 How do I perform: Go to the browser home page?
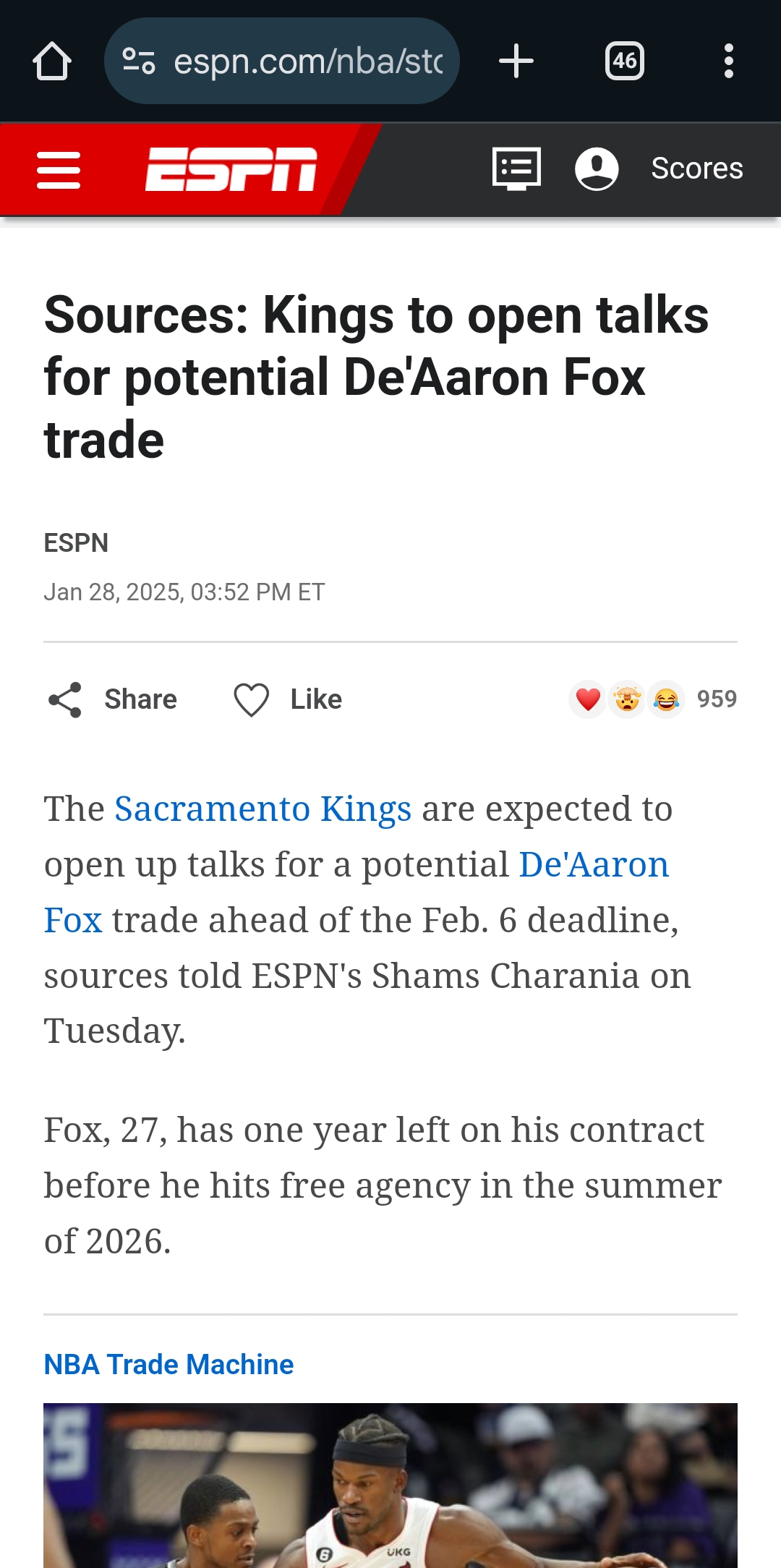[52, 61]
